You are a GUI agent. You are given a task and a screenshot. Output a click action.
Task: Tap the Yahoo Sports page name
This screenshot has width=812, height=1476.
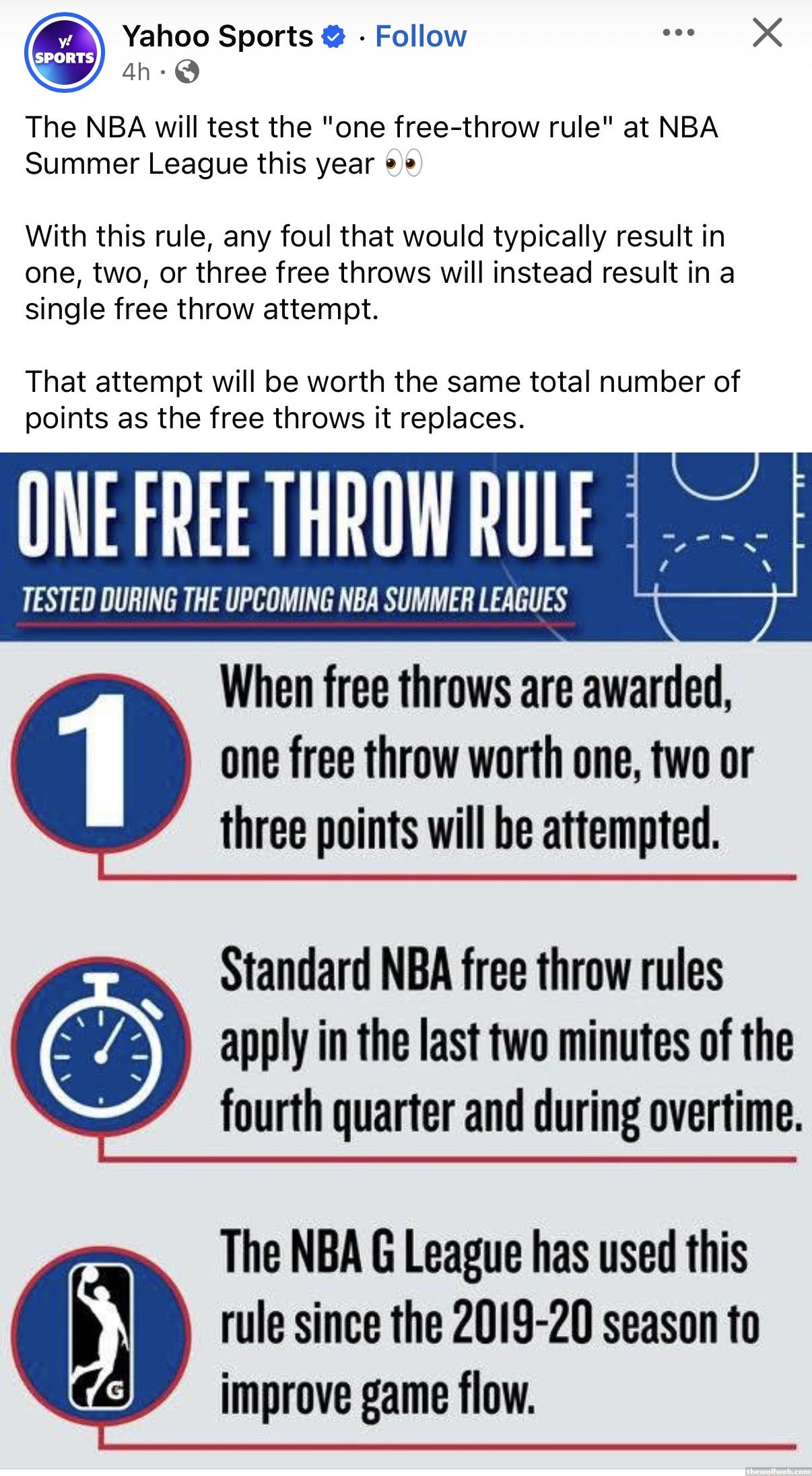pyautogui.click(x=217, y=36)
